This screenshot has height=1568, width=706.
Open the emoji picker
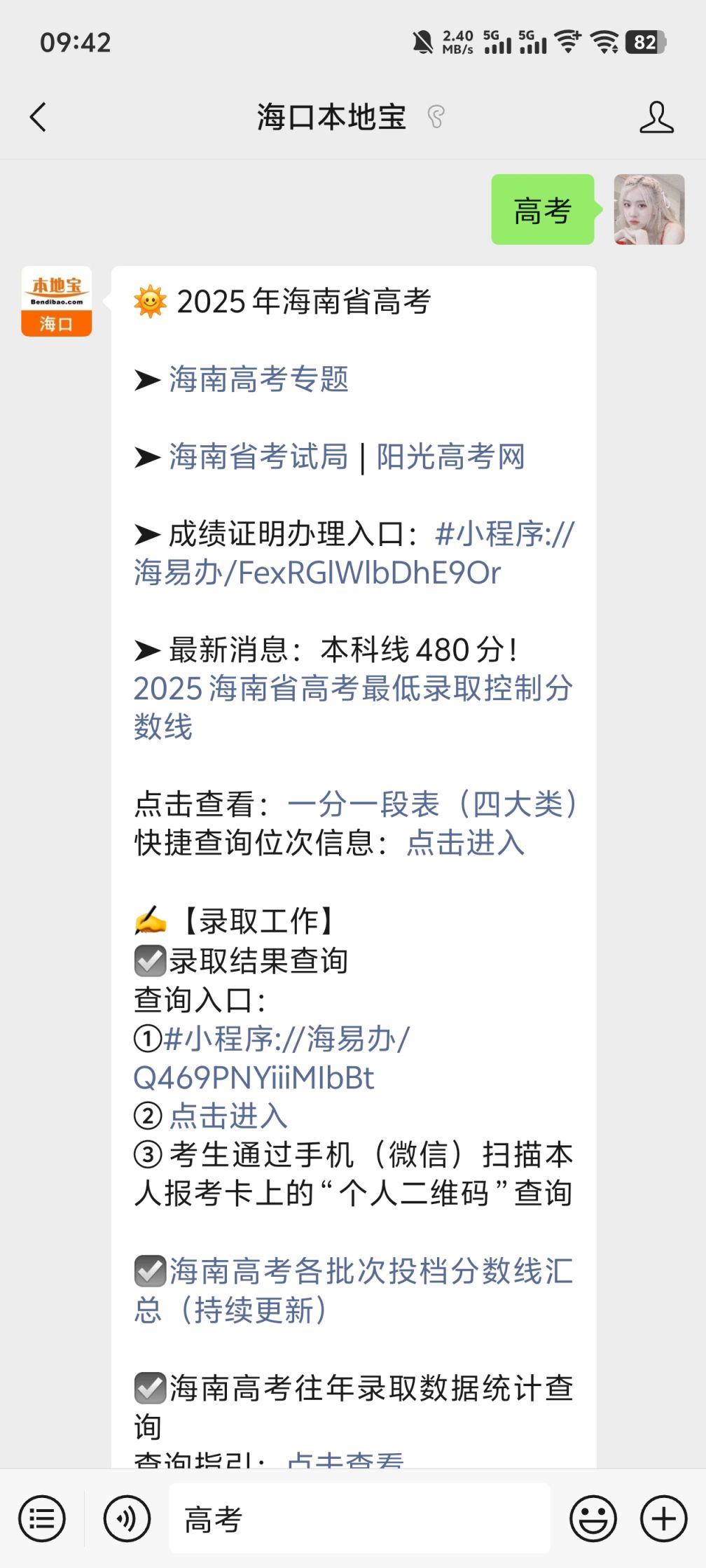point(593,1519)
